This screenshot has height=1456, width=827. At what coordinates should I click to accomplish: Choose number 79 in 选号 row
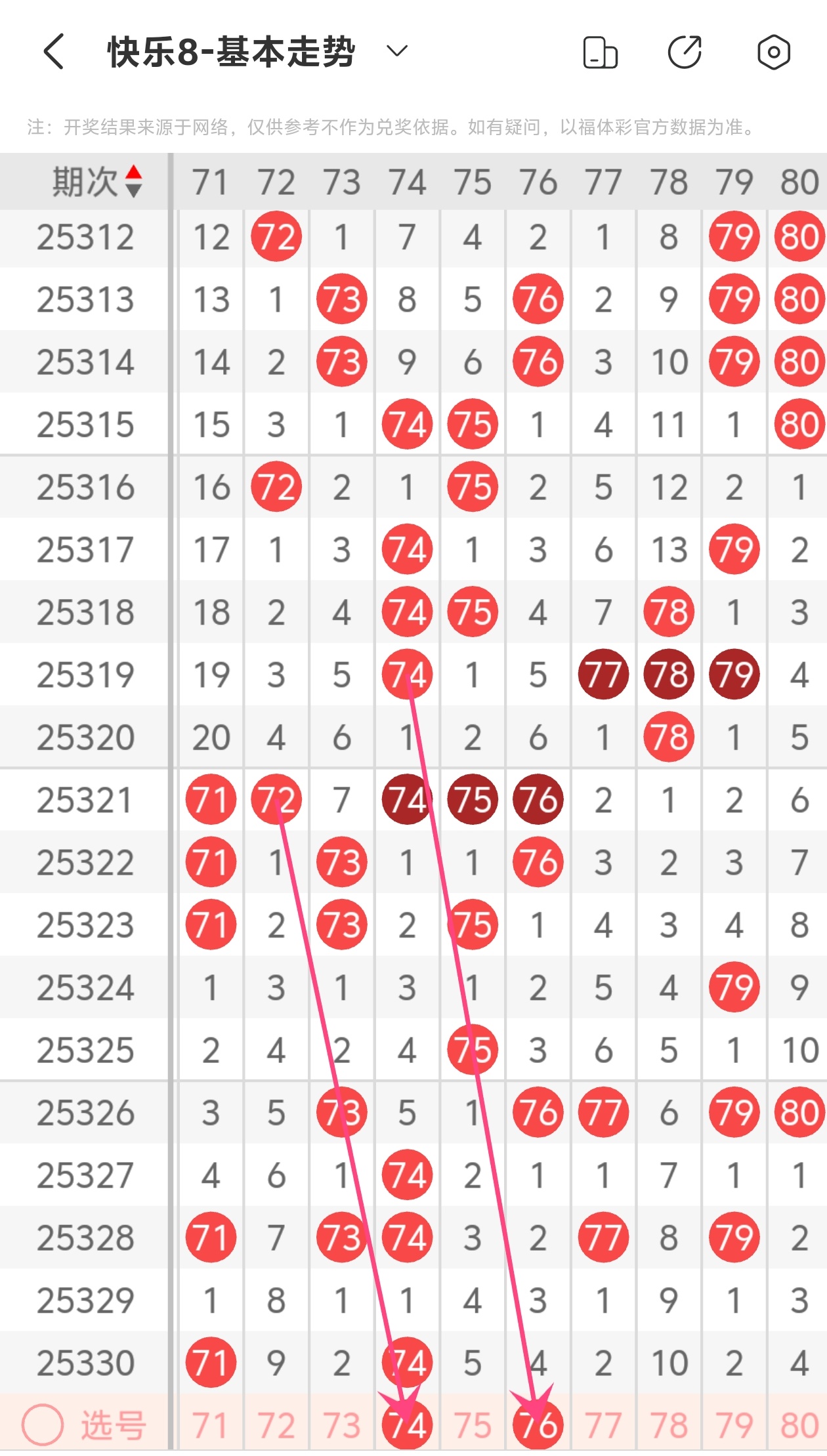[x=734, y=1425]
